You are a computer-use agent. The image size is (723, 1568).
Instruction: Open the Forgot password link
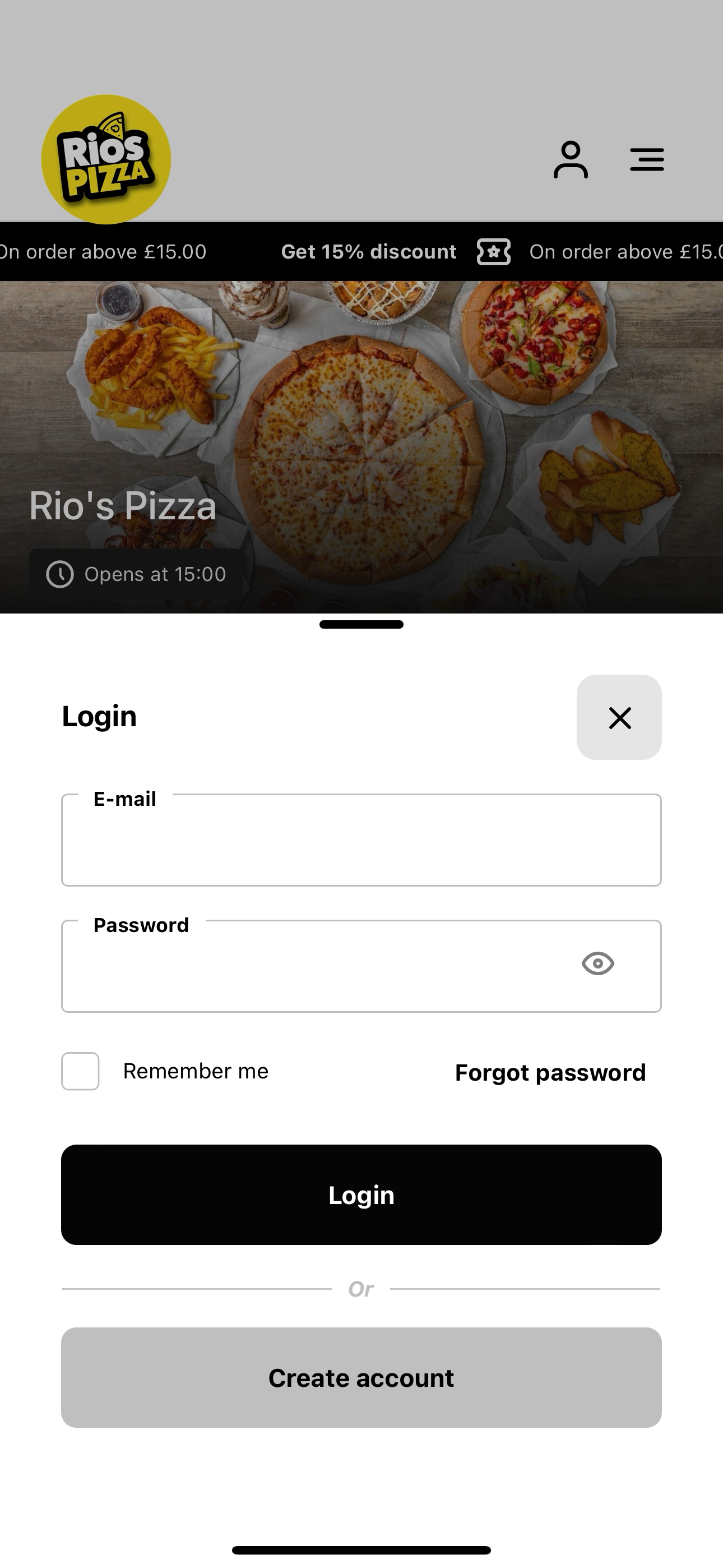550,1072
